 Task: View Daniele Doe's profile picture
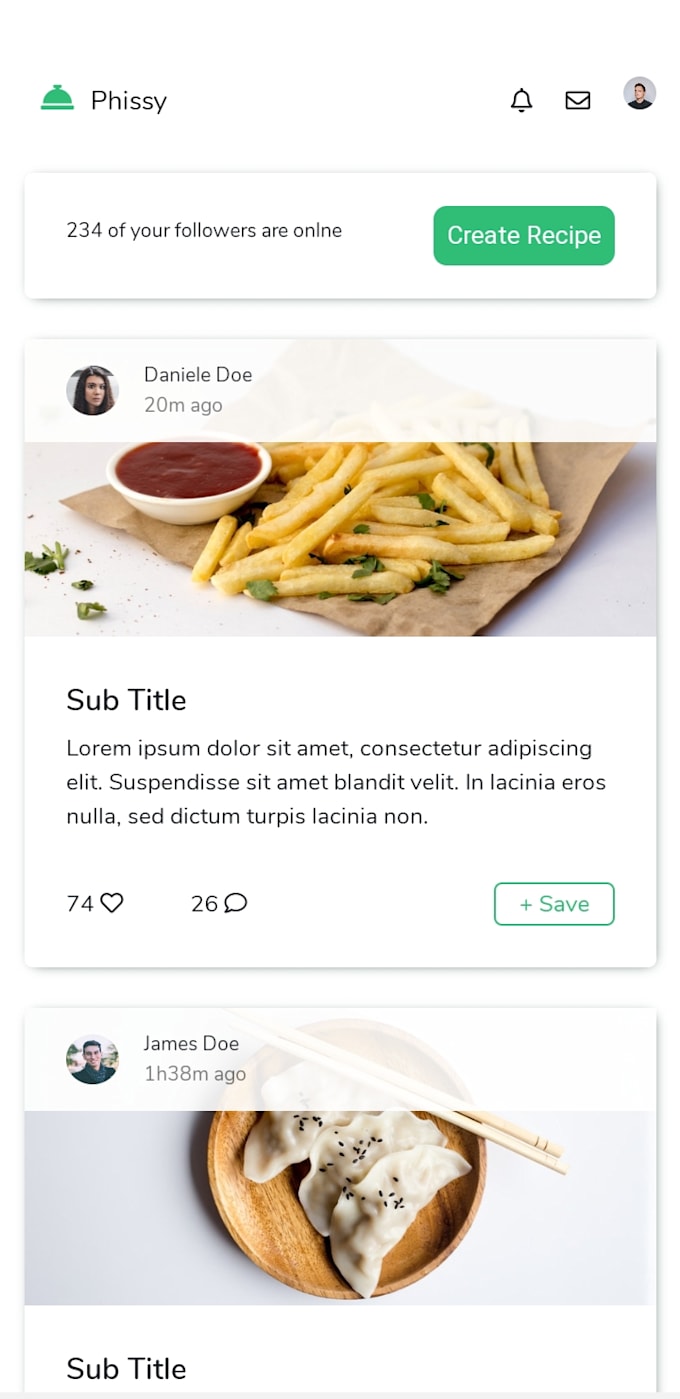(92, 390)
